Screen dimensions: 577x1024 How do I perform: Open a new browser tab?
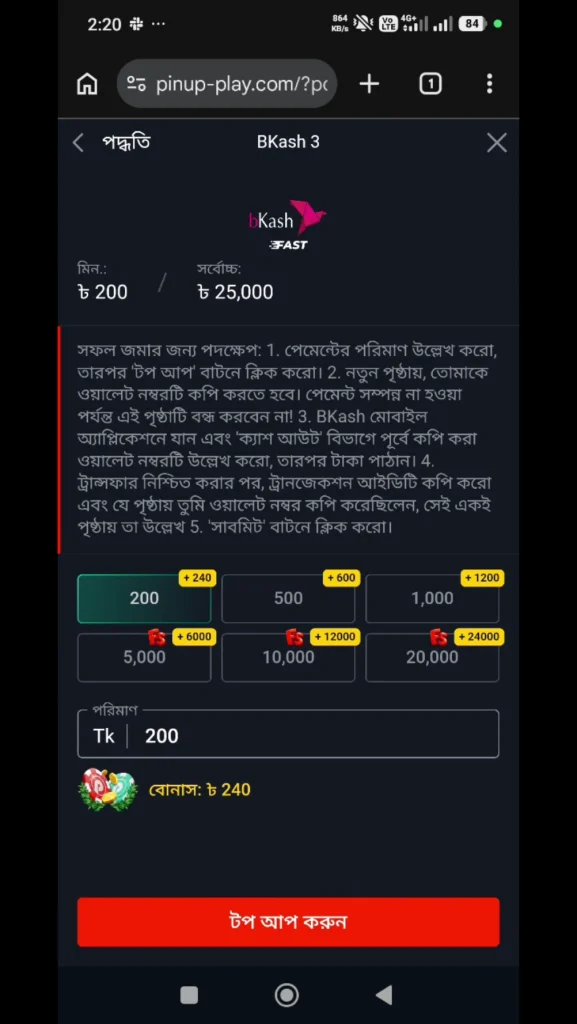tap(369, 84)
